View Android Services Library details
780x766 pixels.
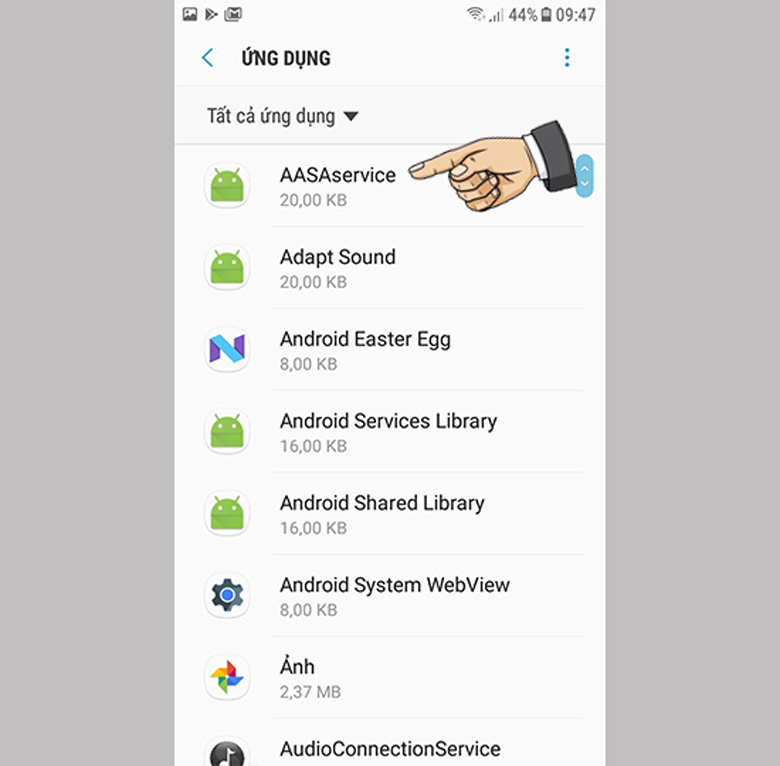(388, 432)
